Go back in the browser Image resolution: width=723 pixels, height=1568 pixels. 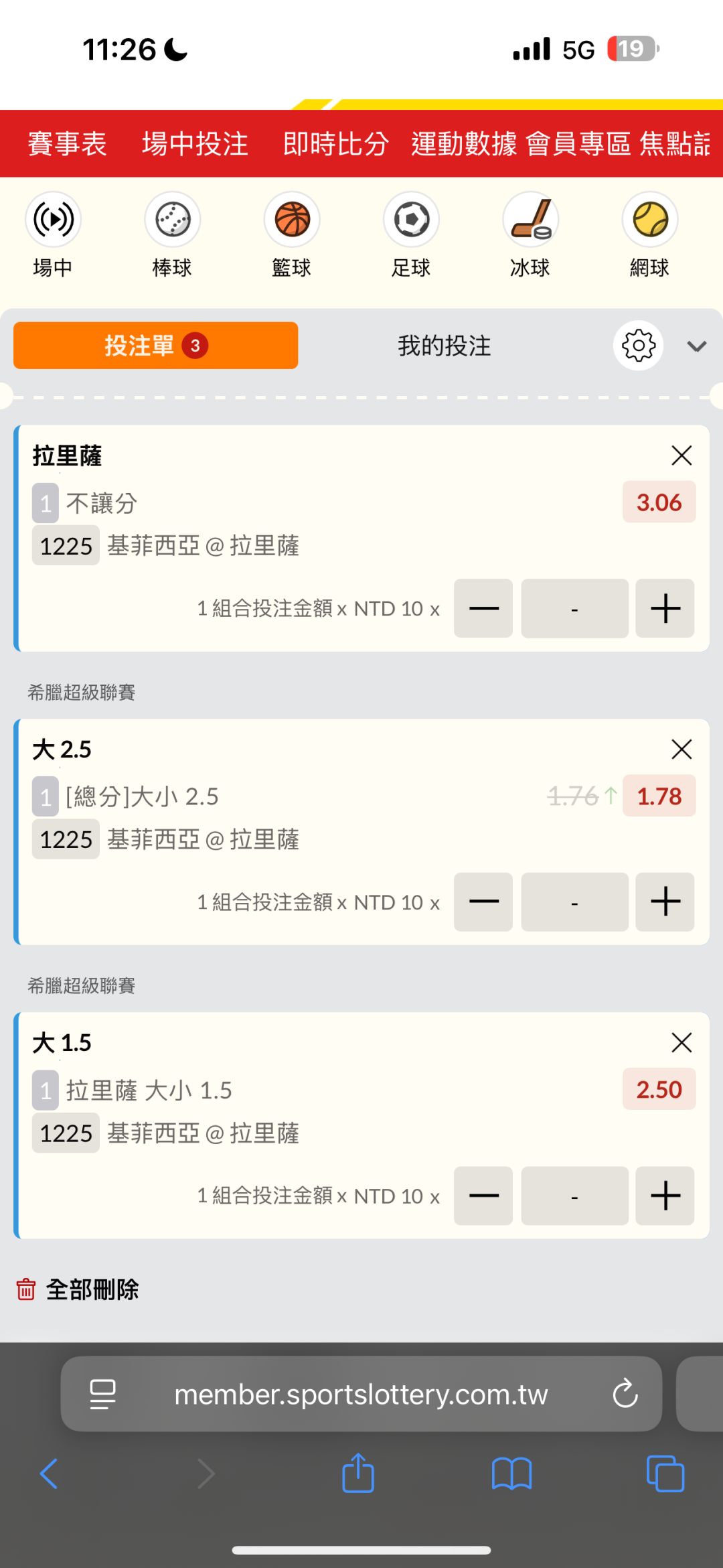click(49, 1474)
